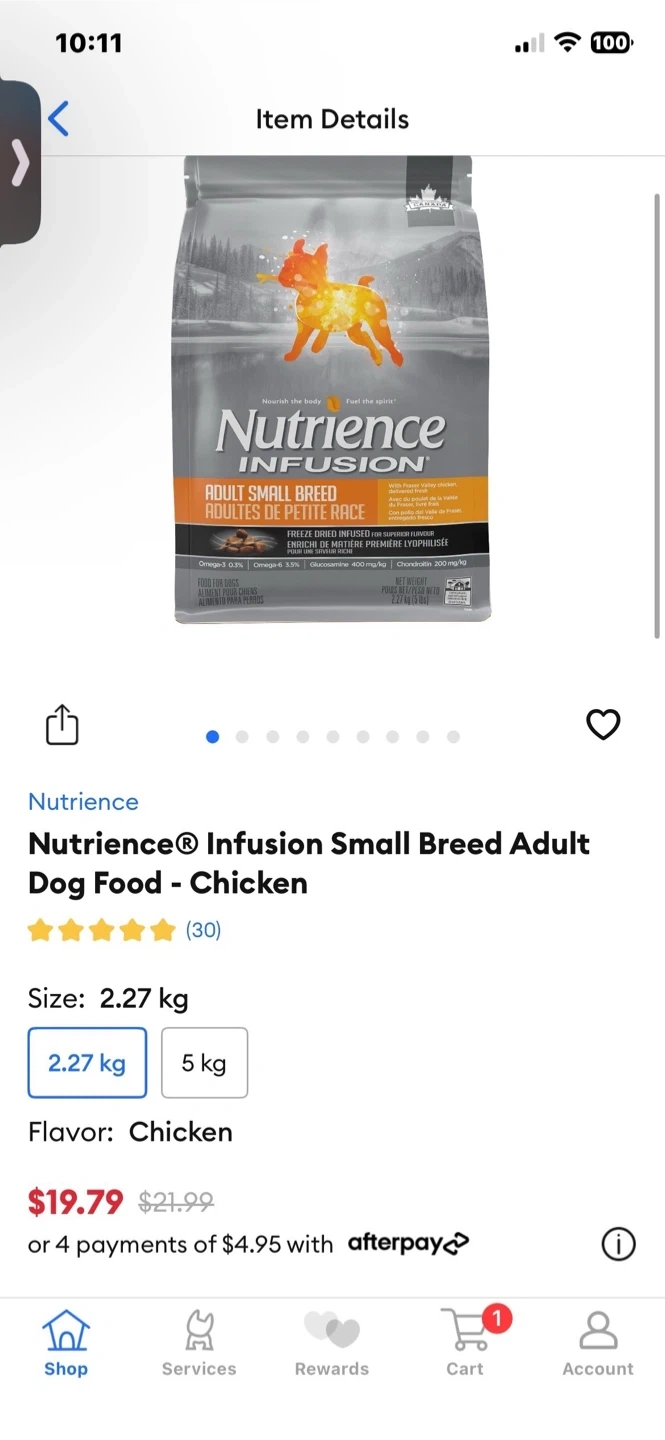Switch to the Shop tab
The height and width of the screenshot is (1440, 665).
click(66, 1343)
